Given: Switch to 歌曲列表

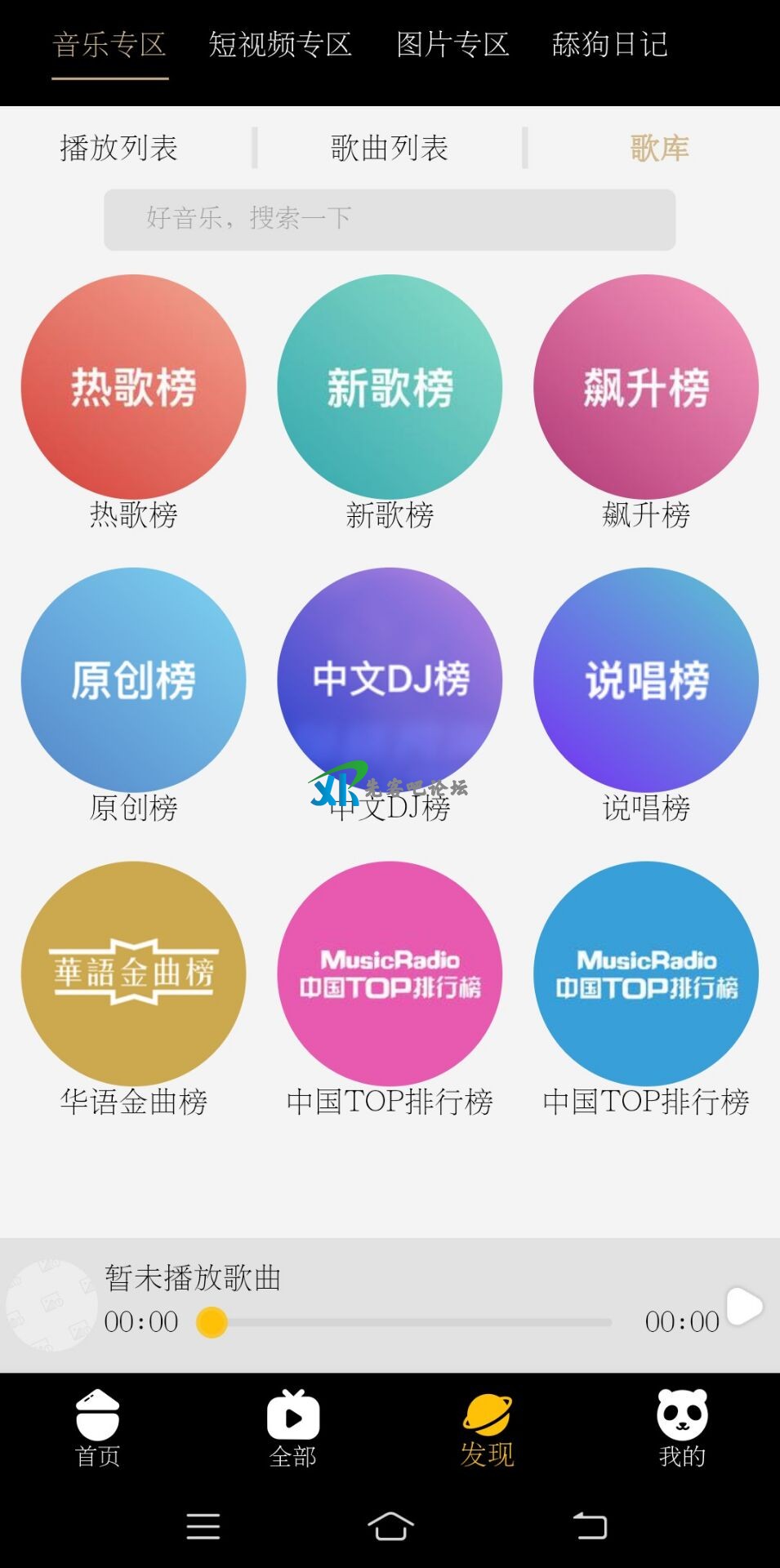Looking at the screenshot, I should coord(390,148).
